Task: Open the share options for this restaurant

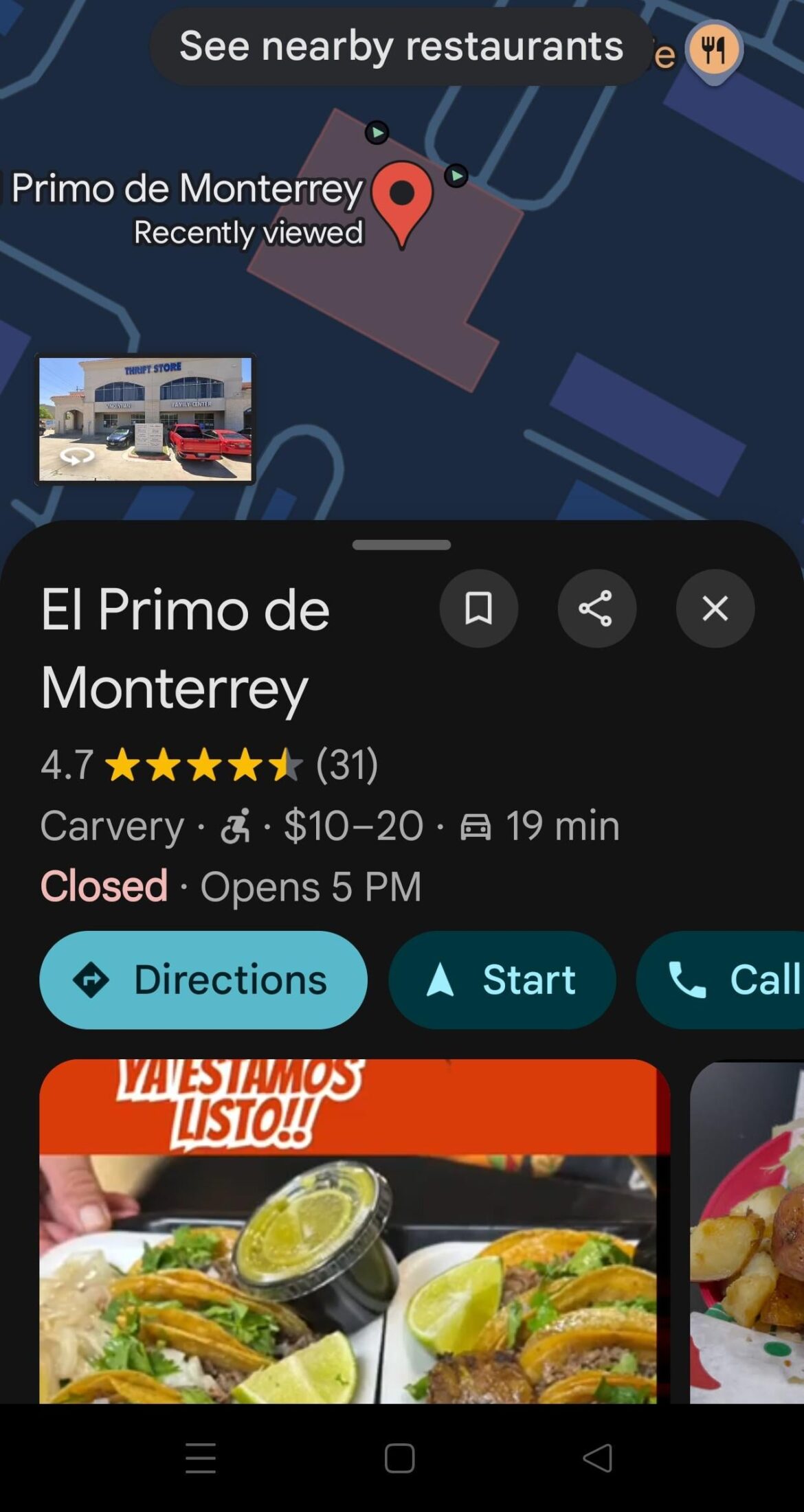Action: 596,609
